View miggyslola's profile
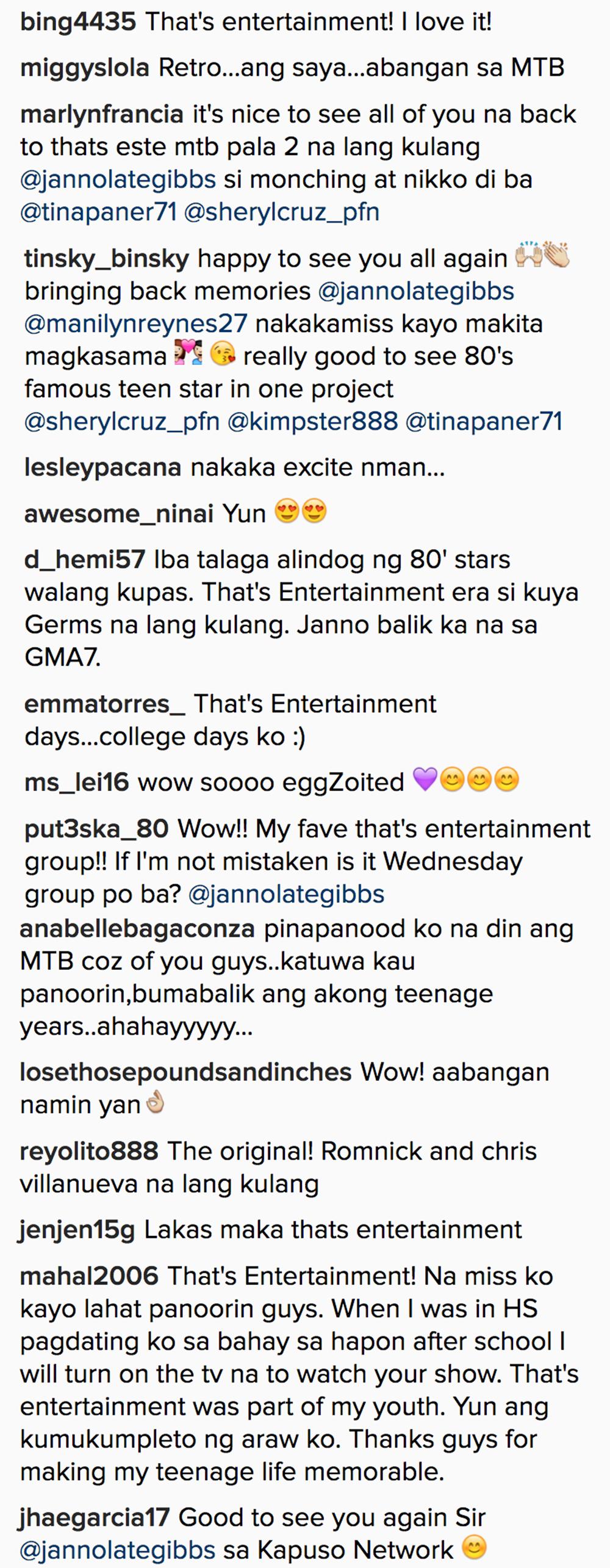610x1568 pixels. (x=84, y=68)
